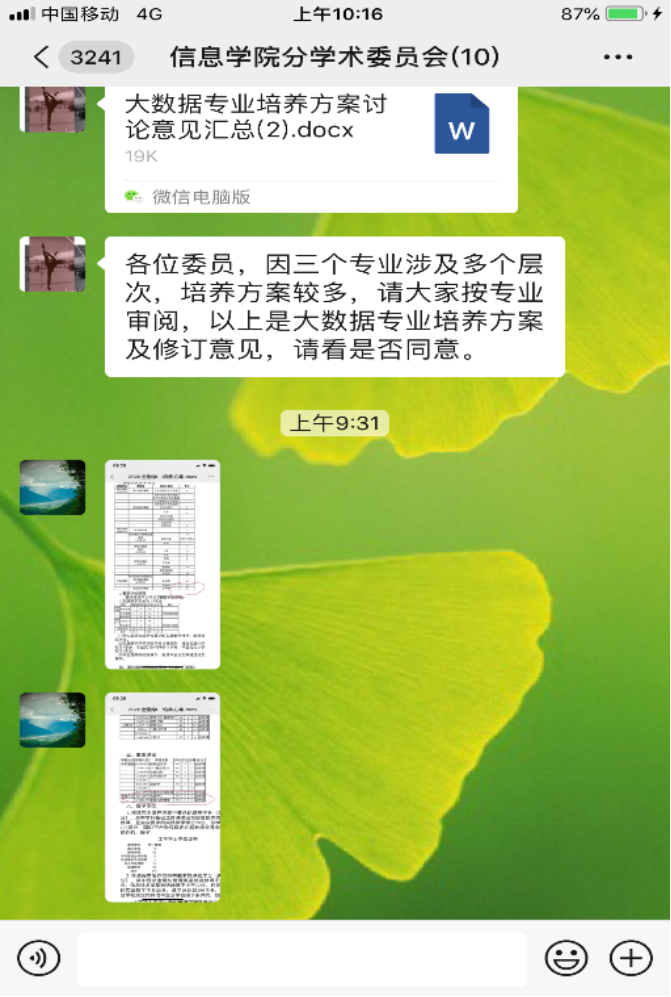This screenshot has width=671, height=997.
Task: Switch to voice message input
Action: (39, 958)
